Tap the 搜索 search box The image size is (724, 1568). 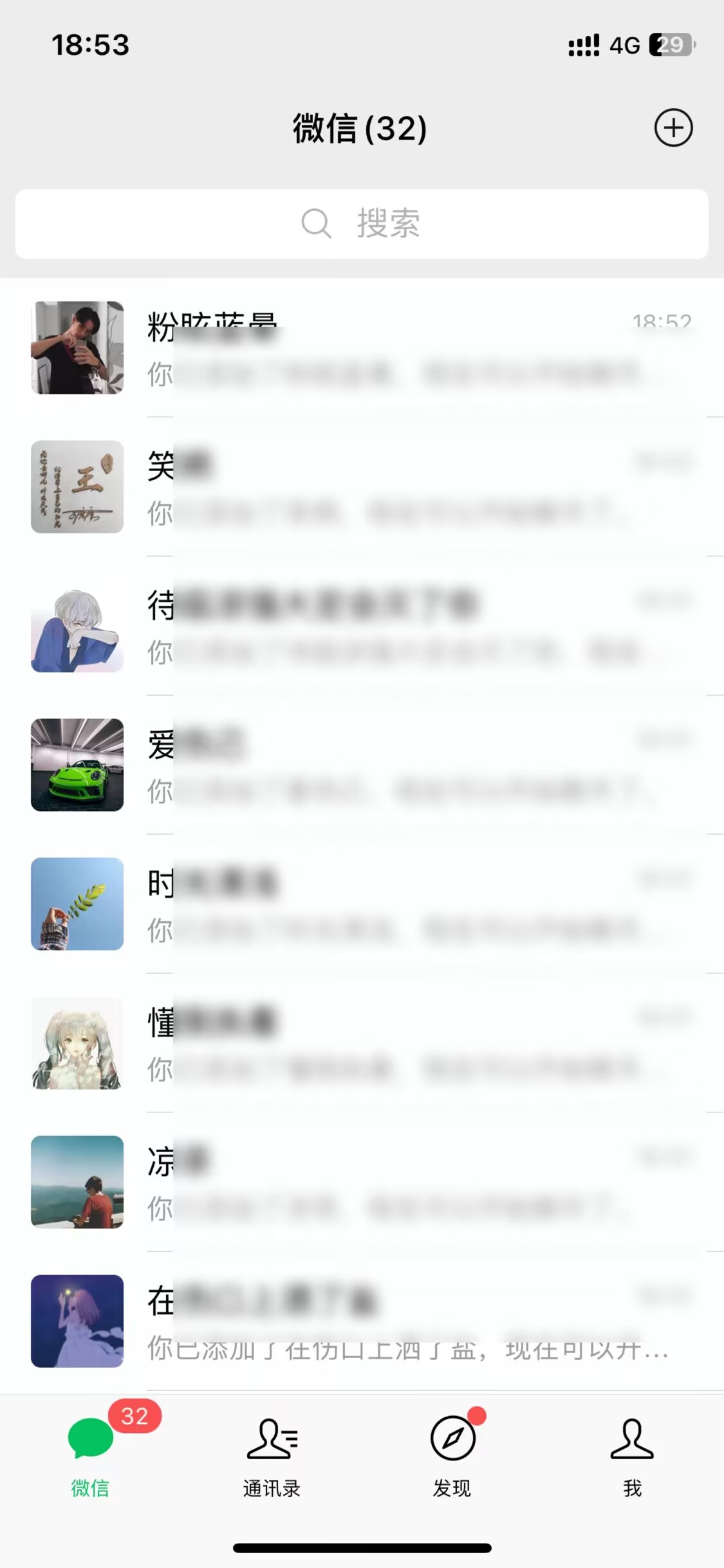pyautogui.click(x=362, y=224)
